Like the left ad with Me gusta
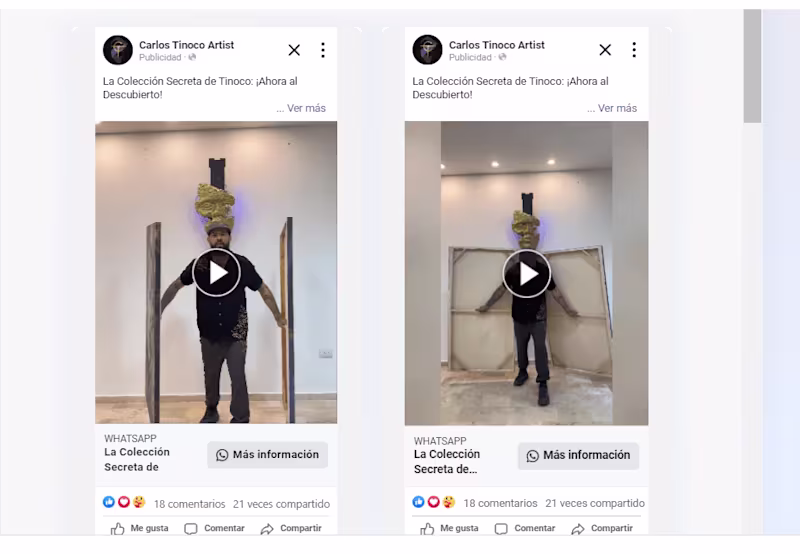The width and height of the screenshot is (800, 554). pyautogui.click(x=140, y=528)
